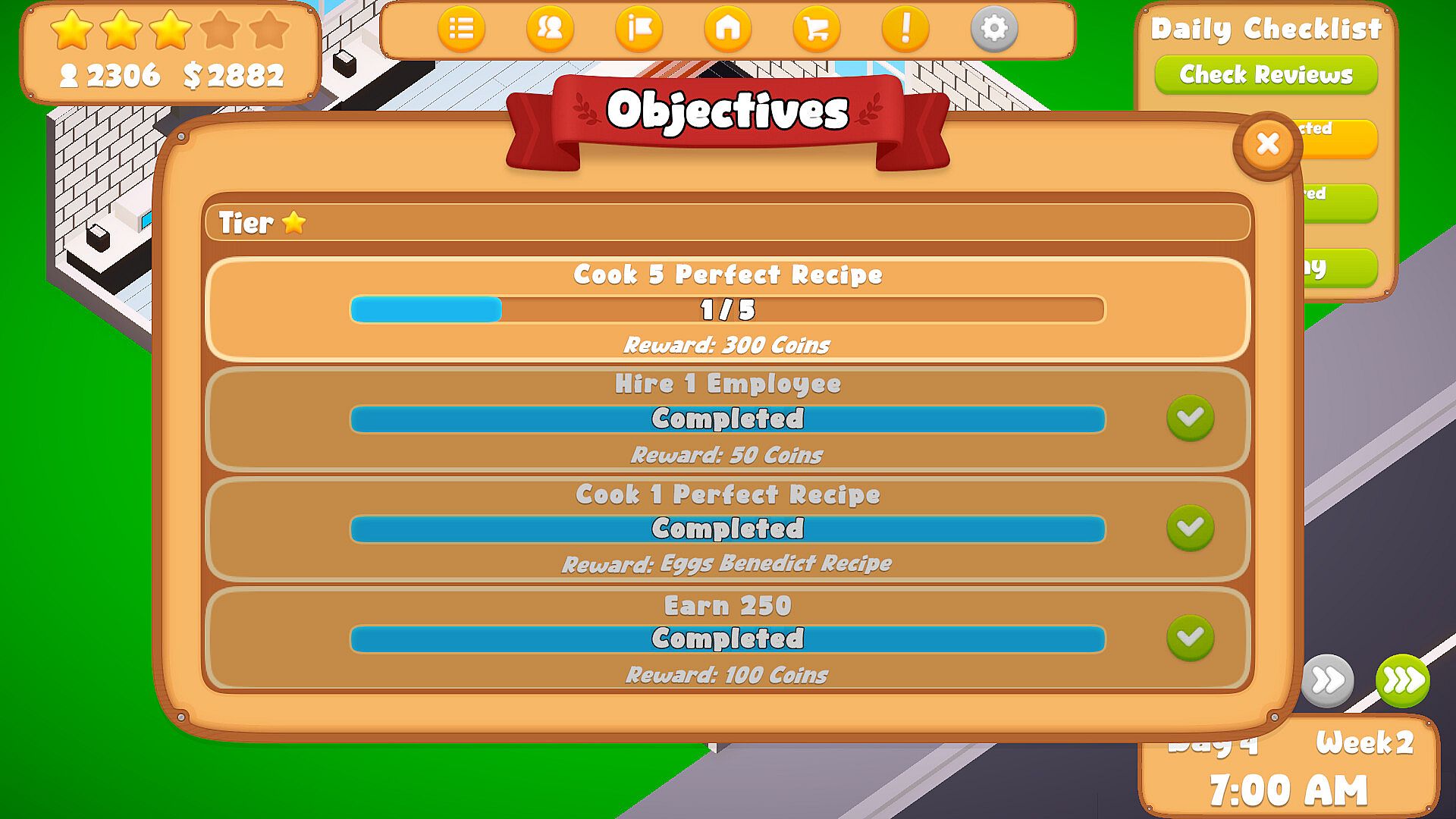Image resolution: width=1456 pixels, height=819 pixels.
Task: Open the exclamation alerts icon
Action: 905,29
